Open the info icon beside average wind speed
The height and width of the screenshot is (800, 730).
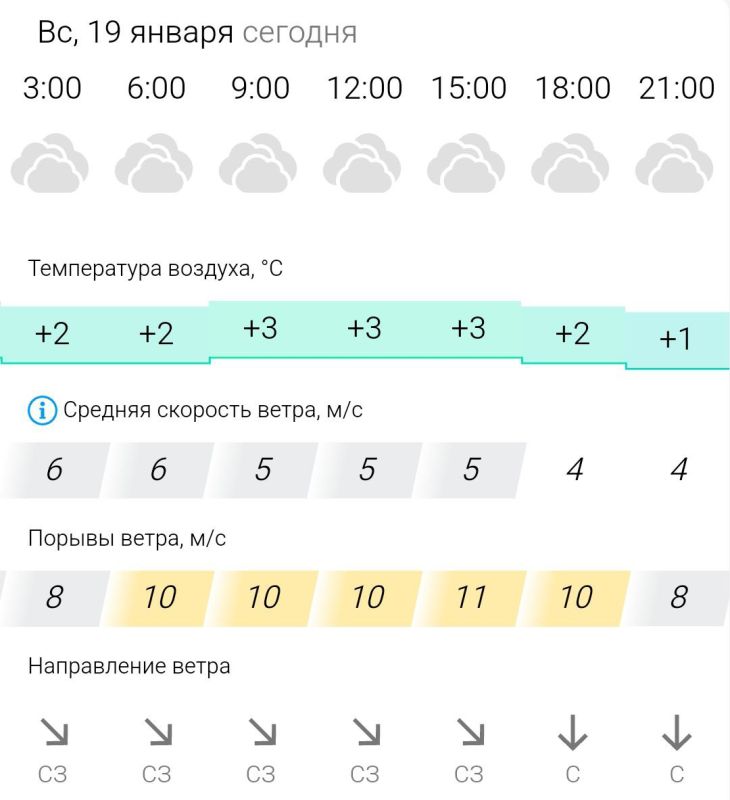coord(42,410)
